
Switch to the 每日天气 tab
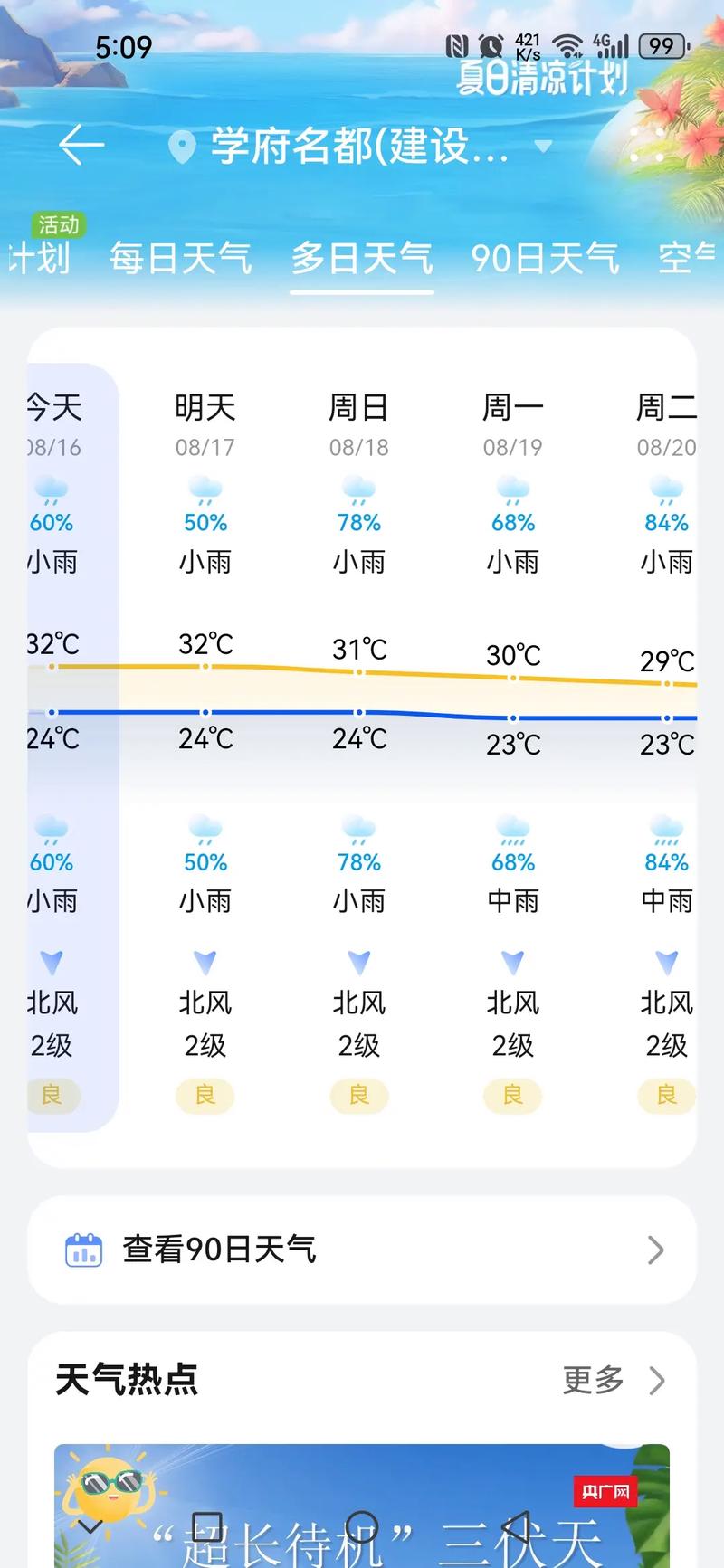click(180, 258)
